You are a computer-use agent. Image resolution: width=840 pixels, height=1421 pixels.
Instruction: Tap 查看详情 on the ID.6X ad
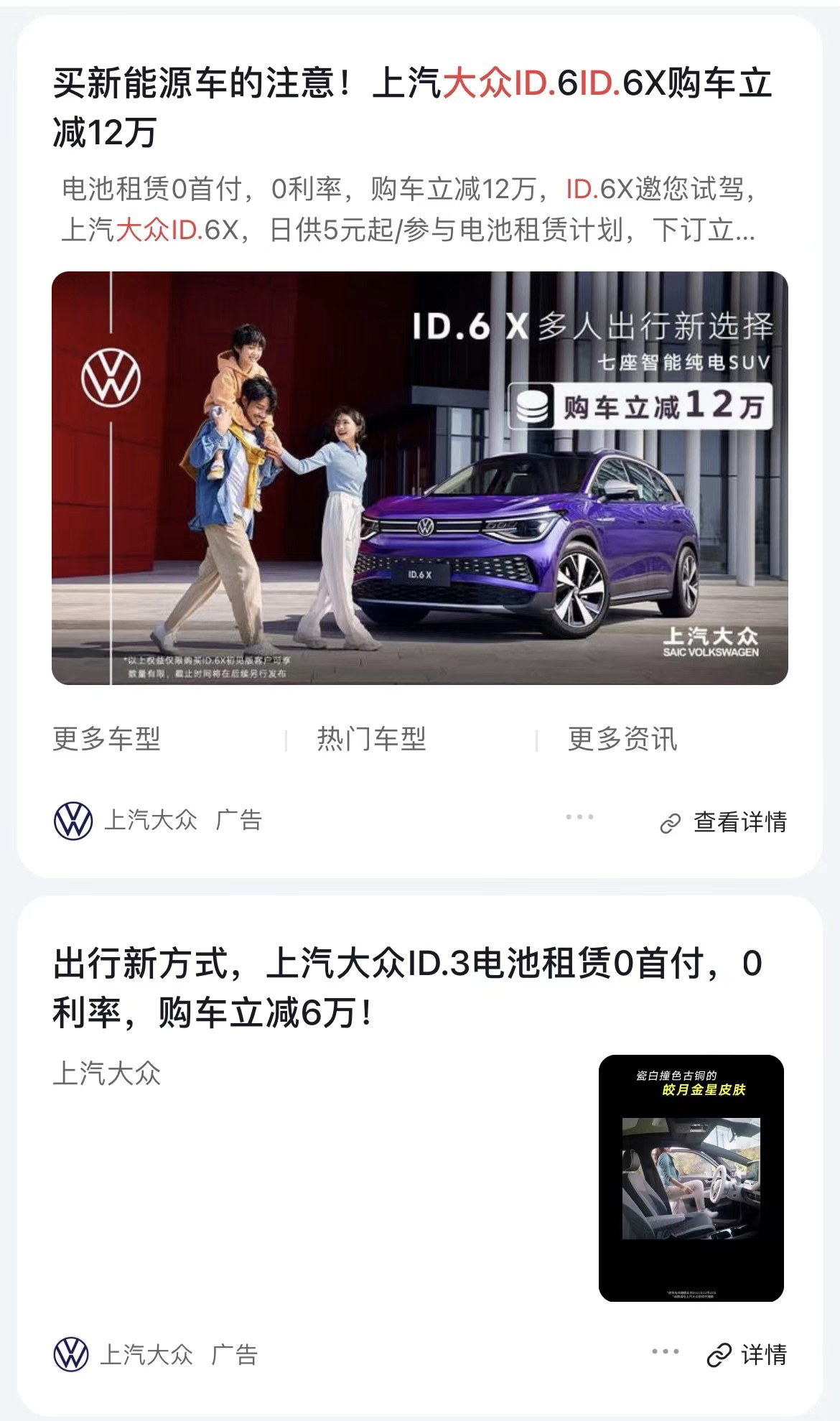coord(724,822)
